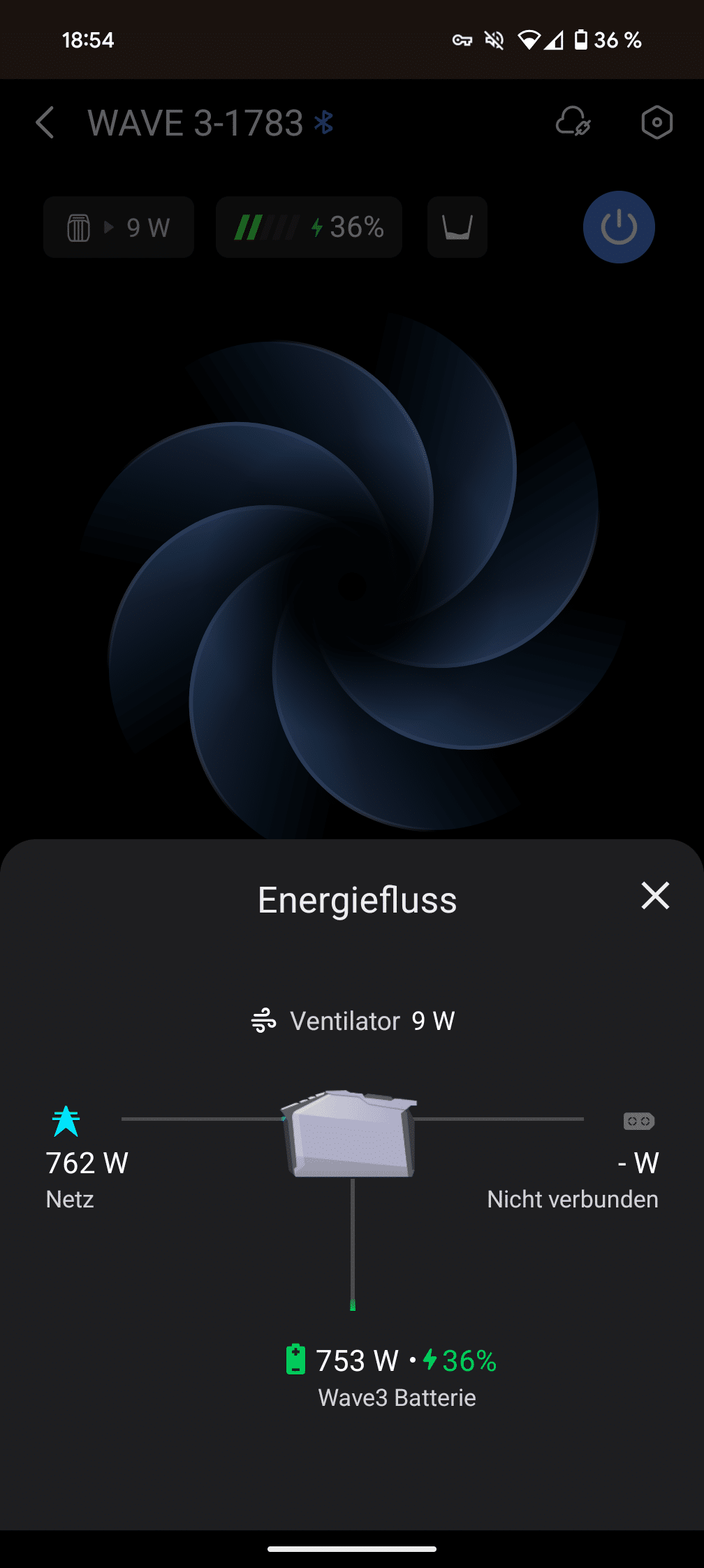Open the cloud connection status icon
The height and width of the screenshot is (1568, 704).
(x=573, y=122)
